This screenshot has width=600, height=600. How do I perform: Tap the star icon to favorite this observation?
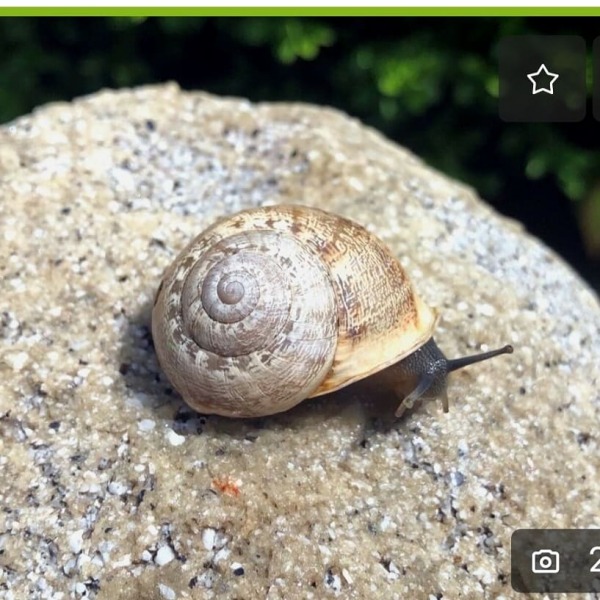pos(542,79)
